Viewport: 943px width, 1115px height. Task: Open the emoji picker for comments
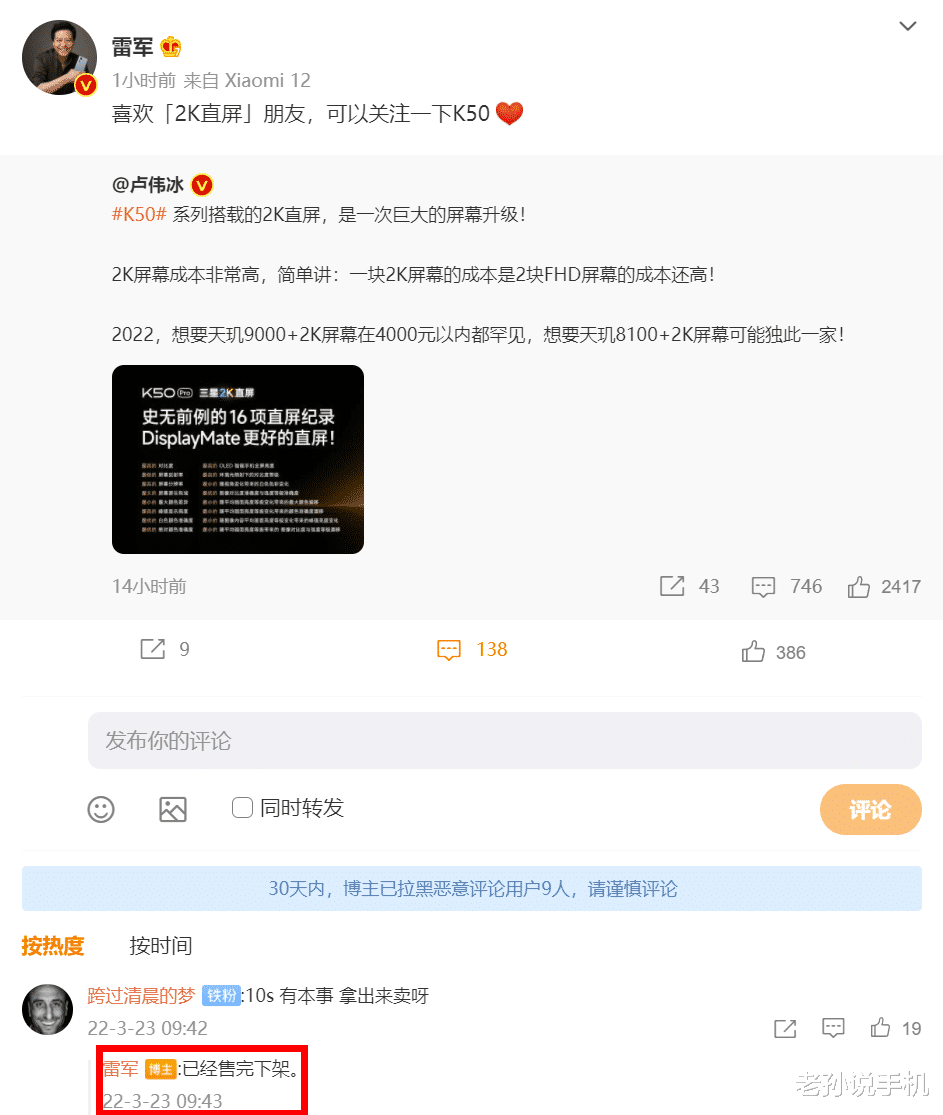(100, 810)
